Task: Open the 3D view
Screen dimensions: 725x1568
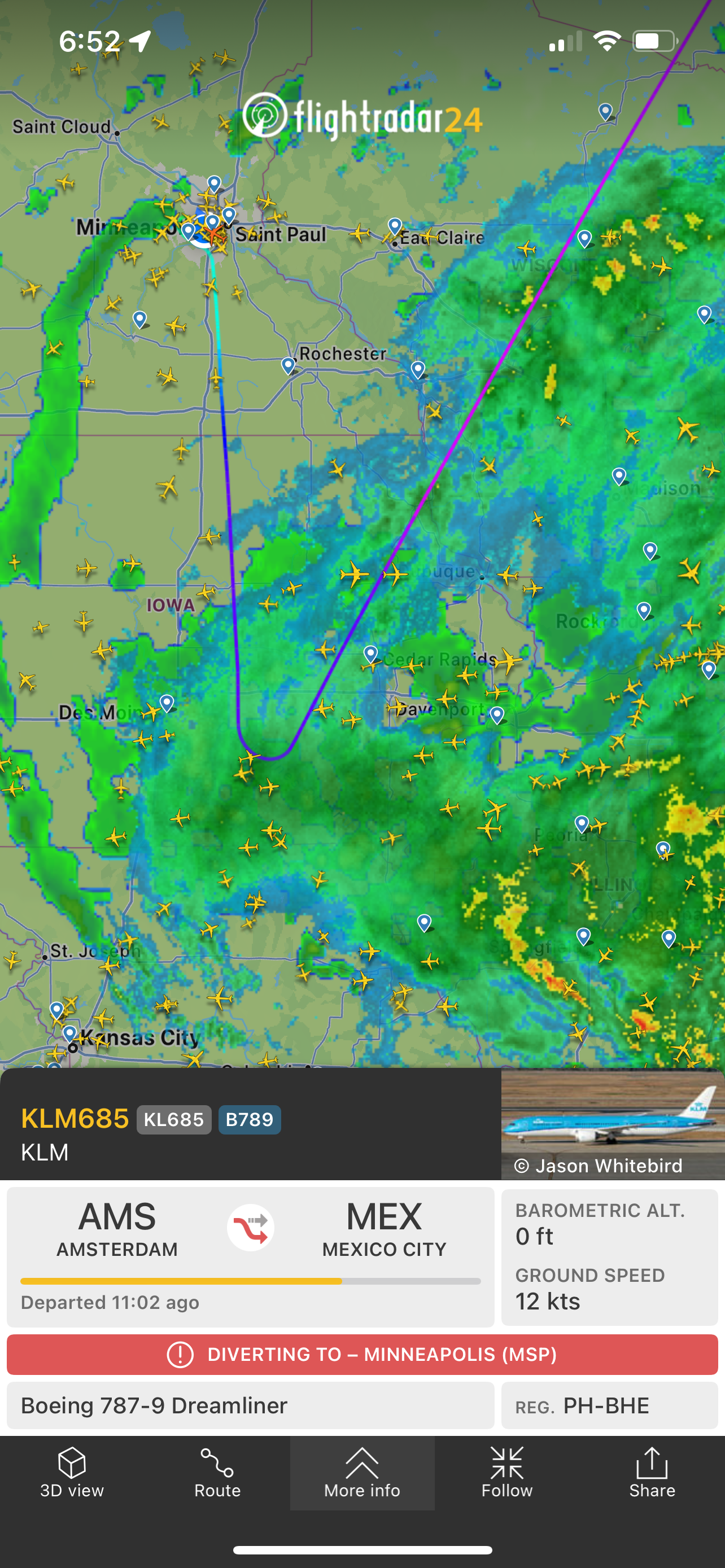Action: coord(72,1472)
